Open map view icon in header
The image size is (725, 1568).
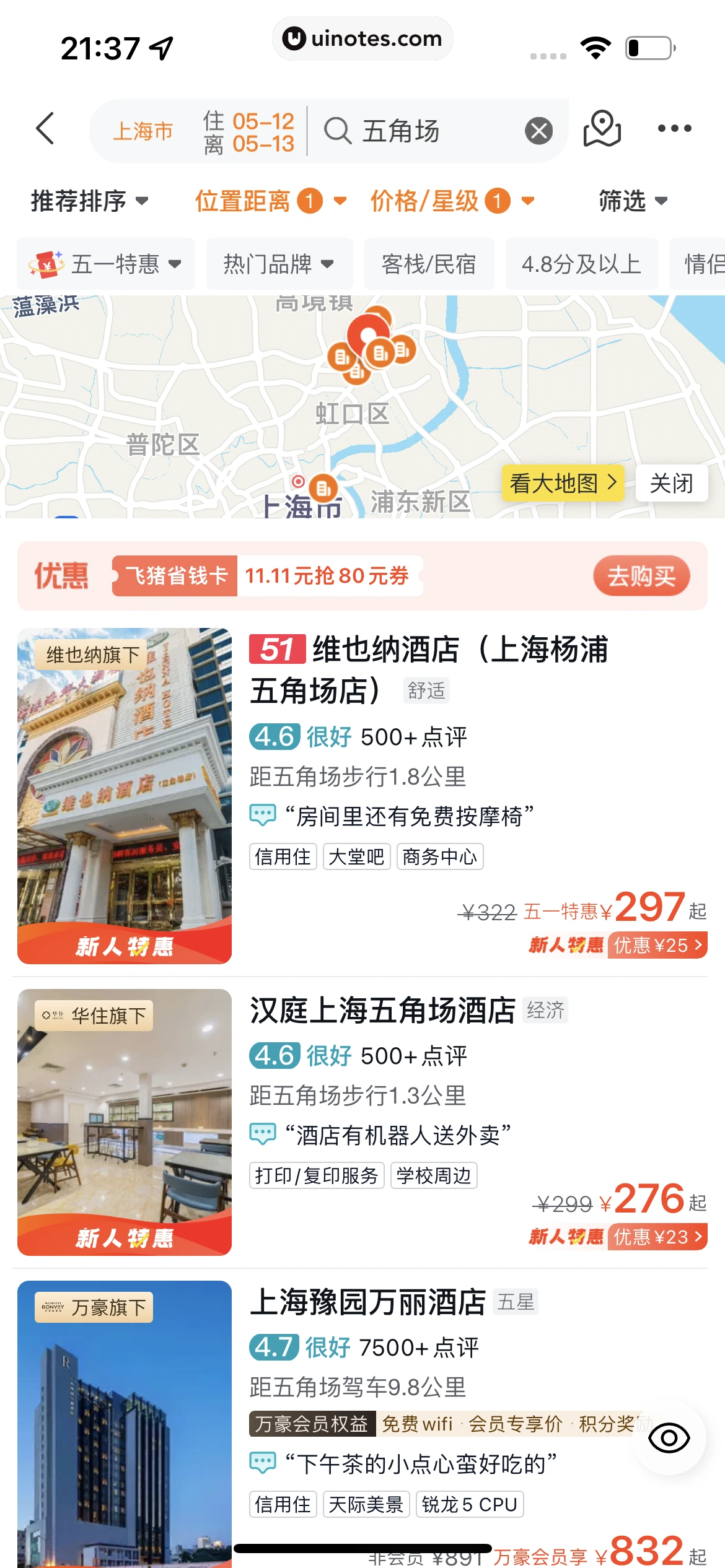tap(602, 129)
